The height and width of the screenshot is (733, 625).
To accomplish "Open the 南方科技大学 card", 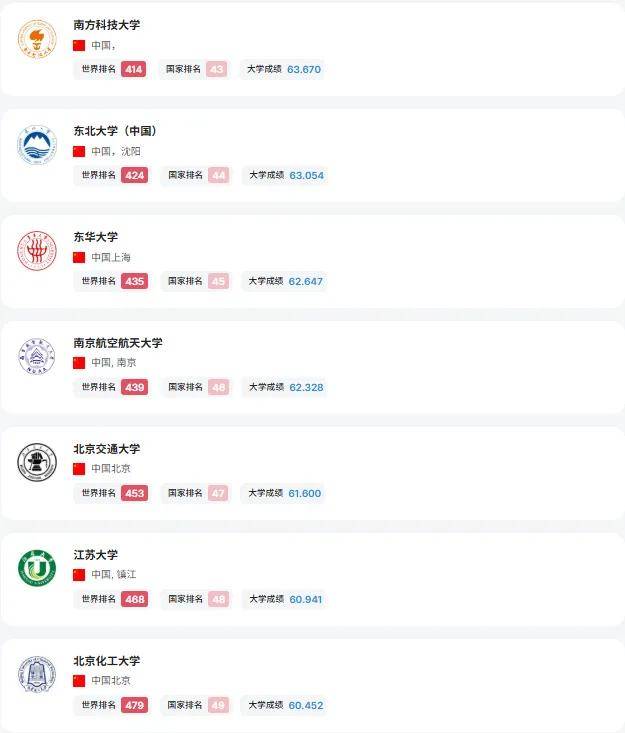I will click(x=107, y=25).
